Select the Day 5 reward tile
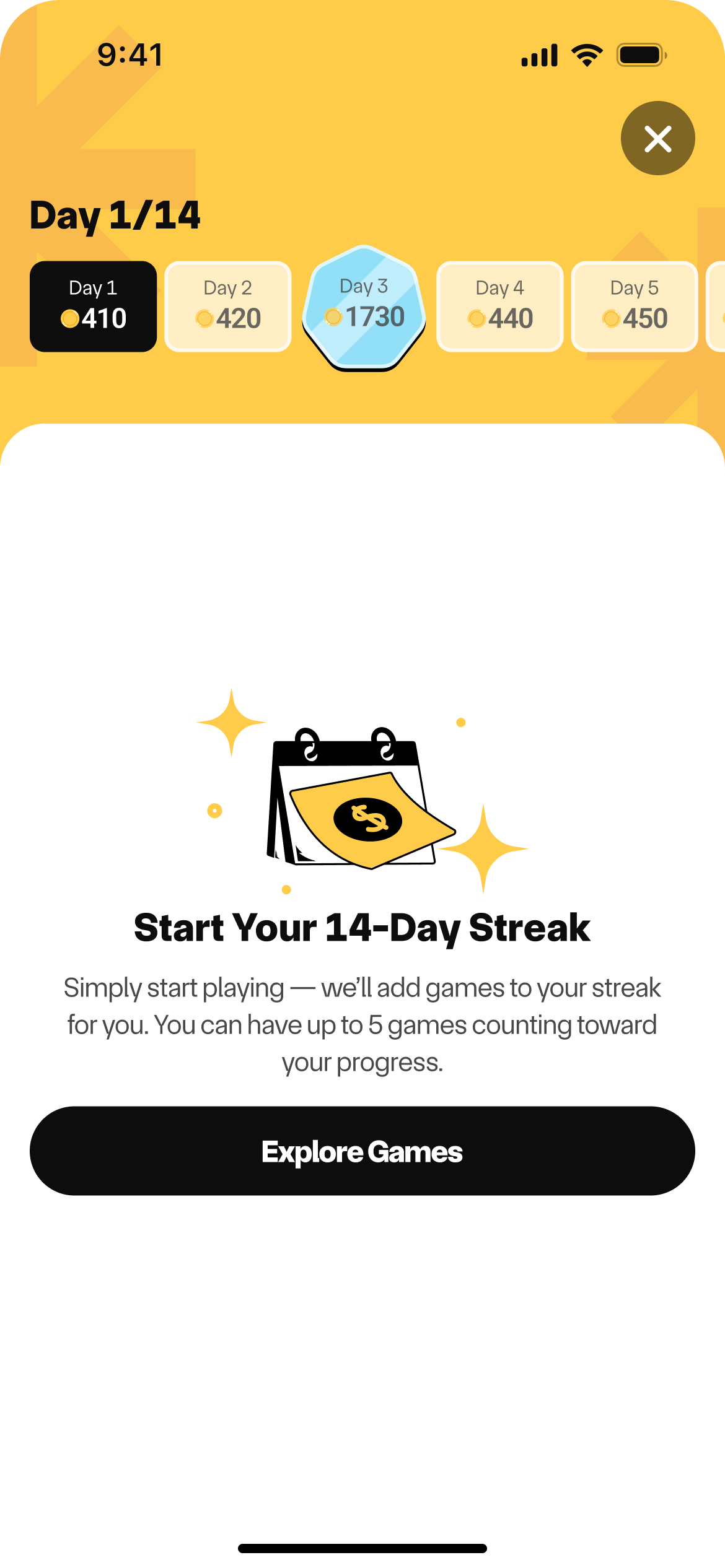The height and width of the screenshot is (1568, 725). click(x=635, y=307)
